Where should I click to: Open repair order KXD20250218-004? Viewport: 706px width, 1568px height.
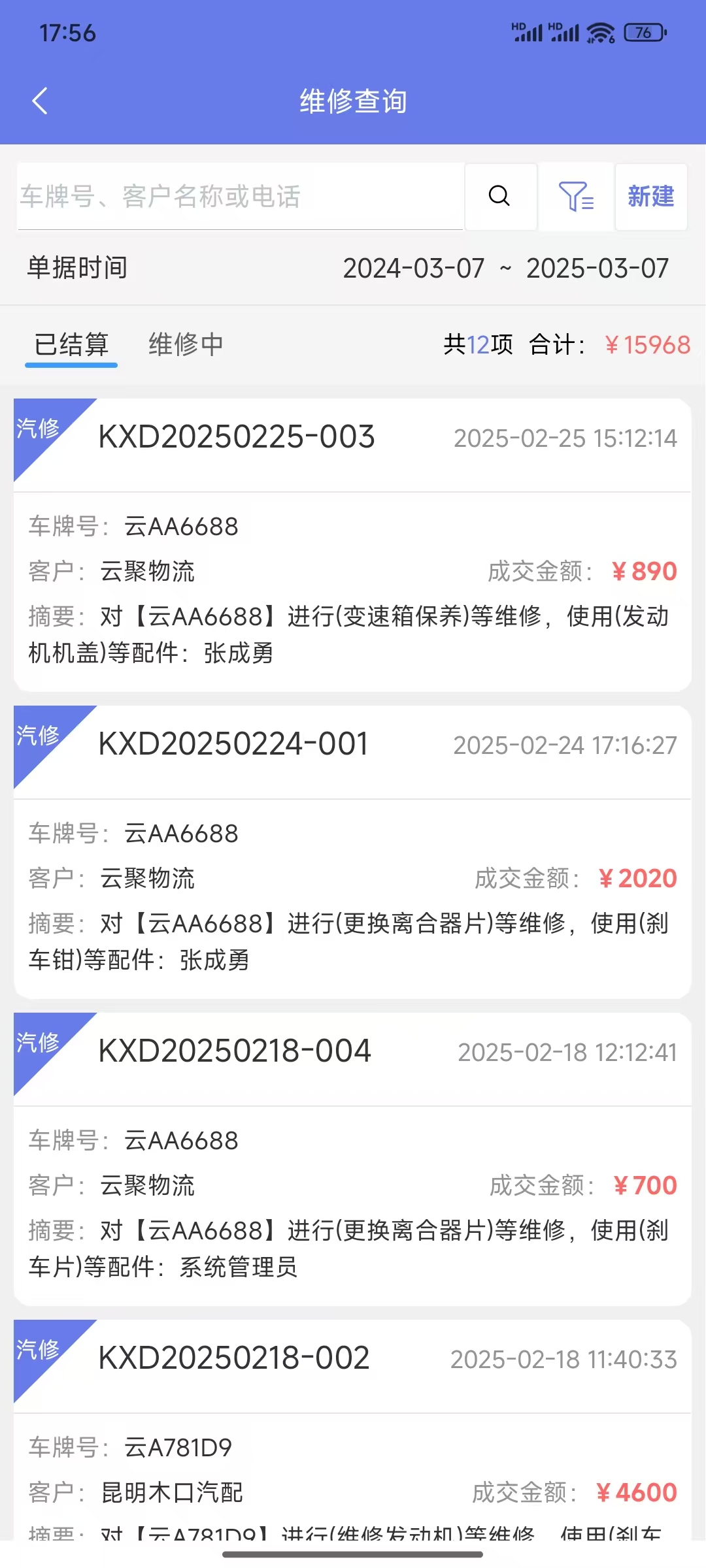[352, 1159]
